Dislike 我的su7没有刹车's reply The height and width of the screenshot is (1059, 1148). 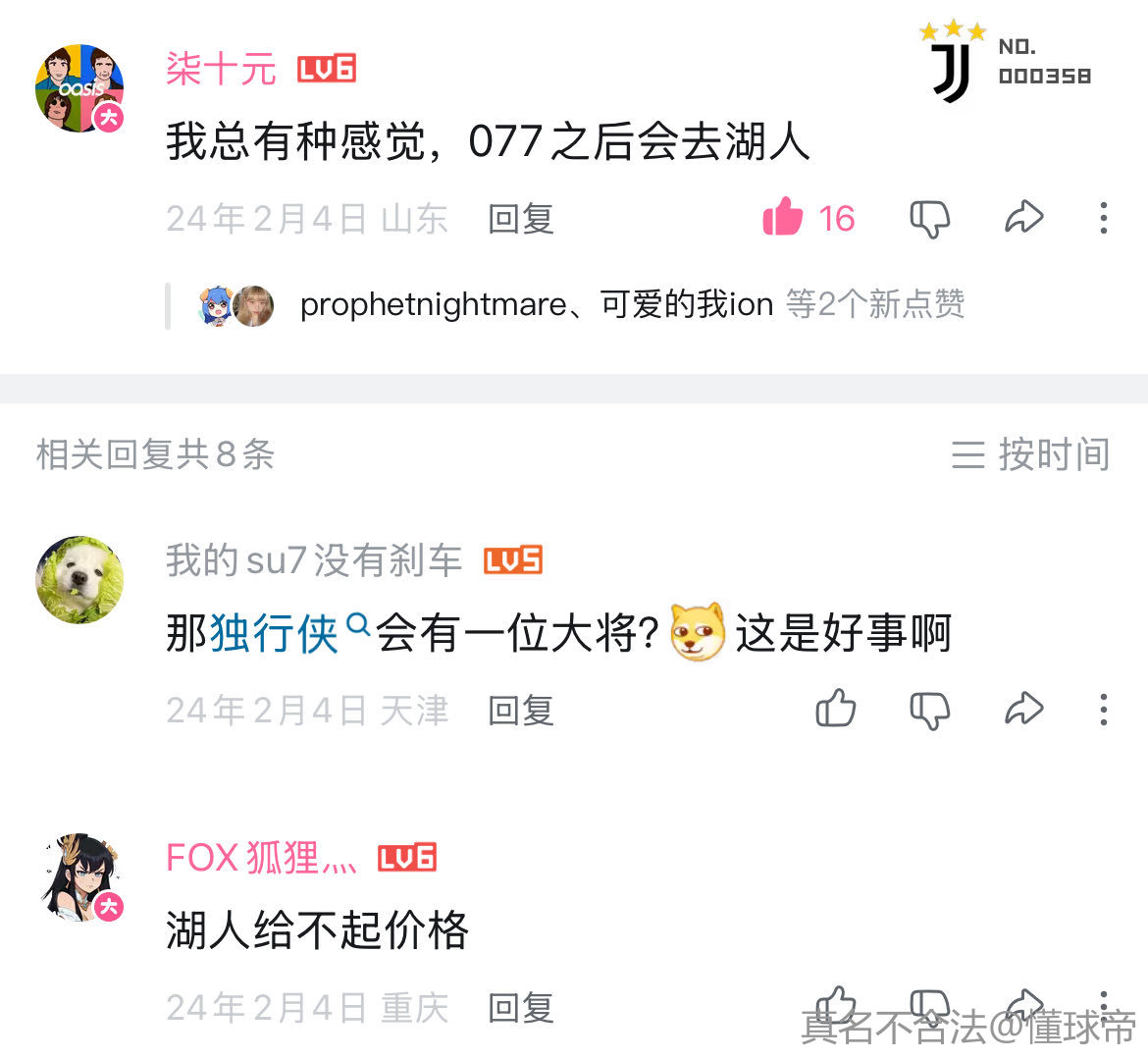click(x=929, y=709)
